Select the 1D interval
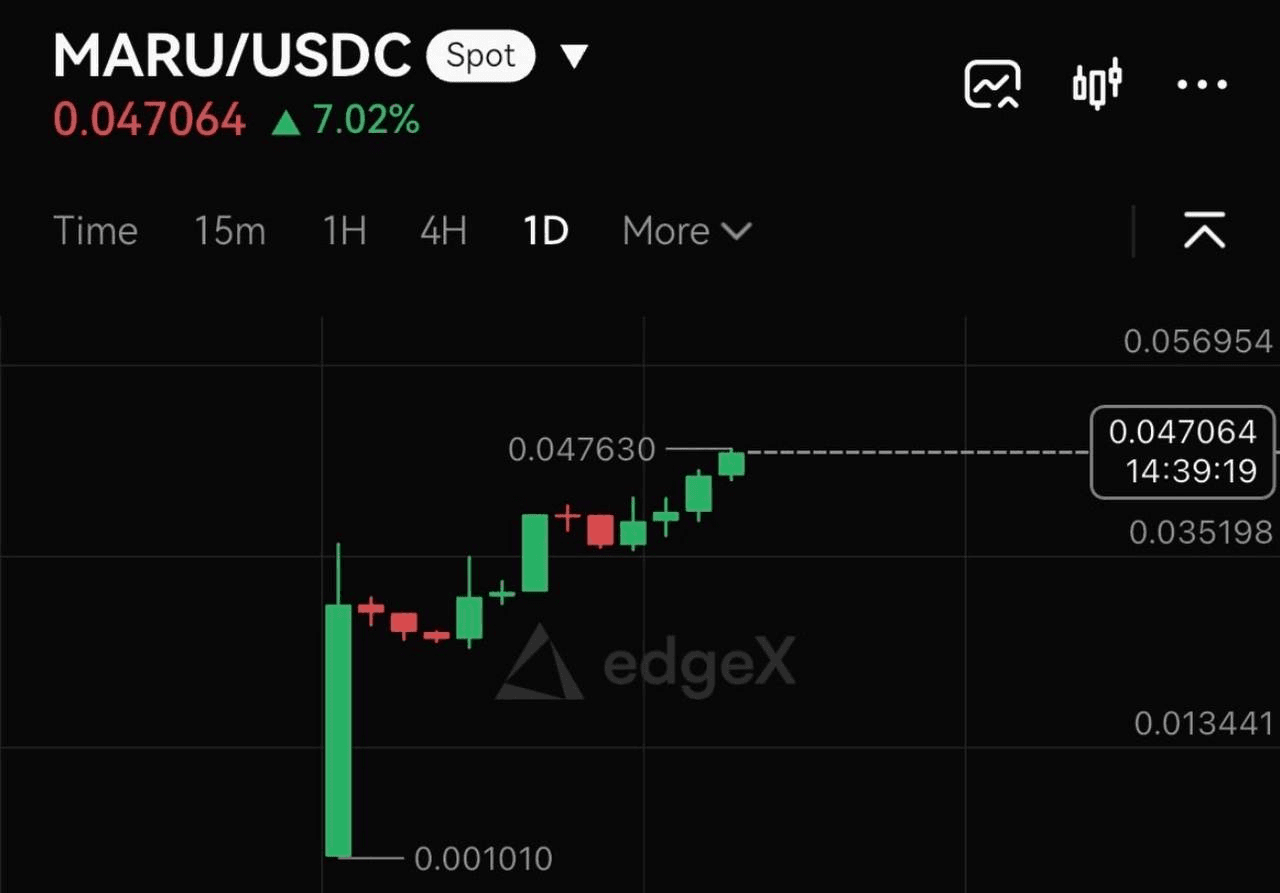The height and width of the screenshot is (893, 1280). point(546,231)
